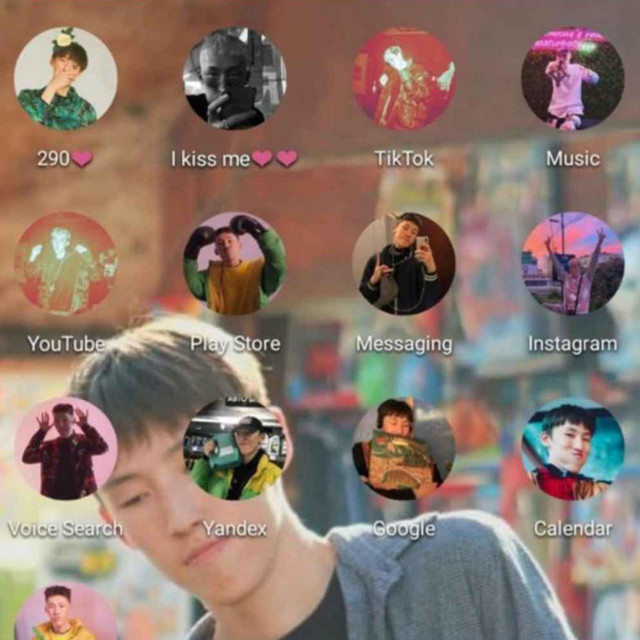
Task: Open the Calendar app
Action: tap(573, 449)
